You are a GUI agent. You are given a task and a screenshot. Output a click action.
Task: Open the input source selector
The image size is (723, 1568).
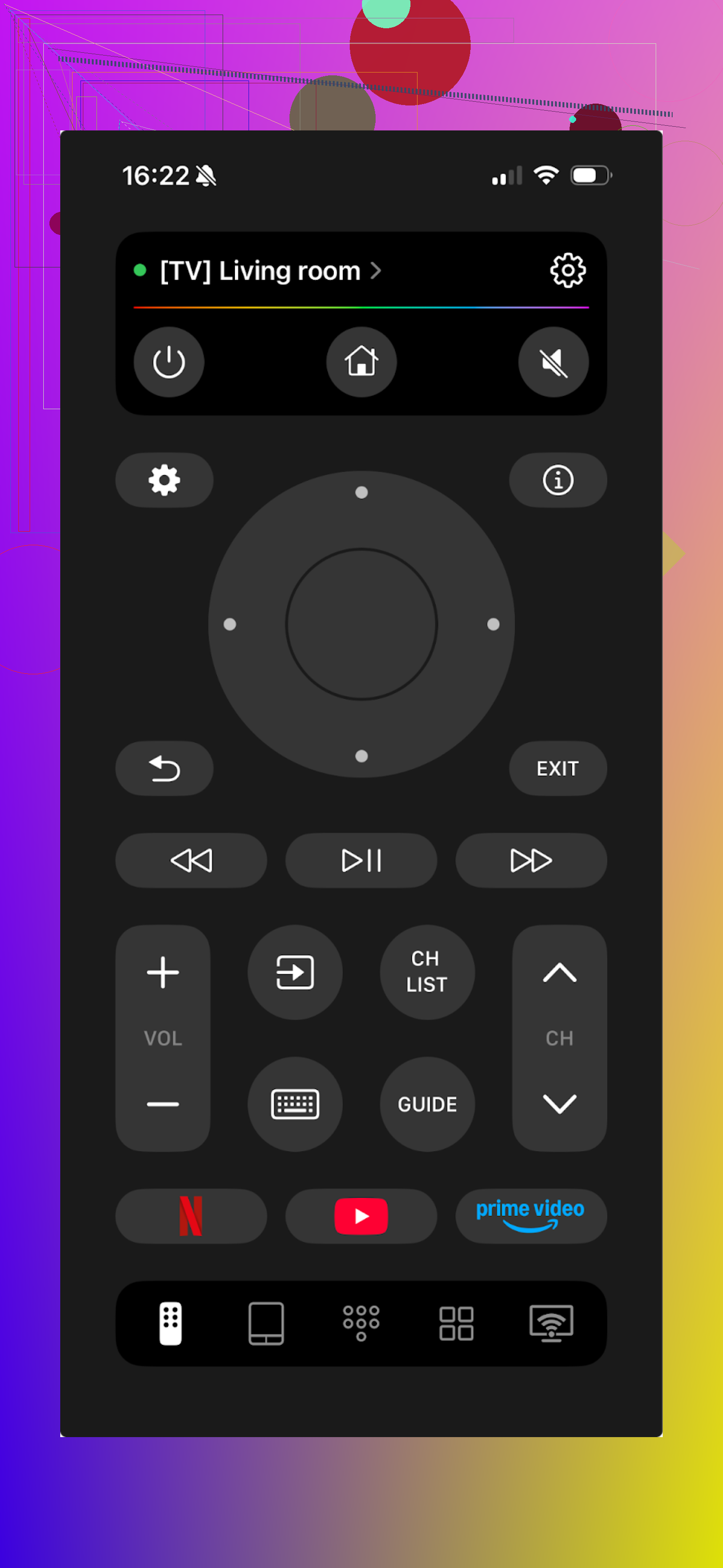(295, 972)
